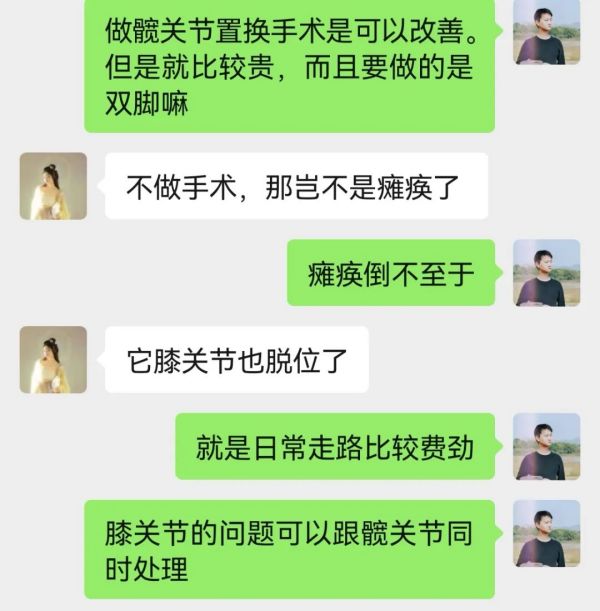The width and height of the screenshot is (600, 611).
Task: View profile from 就是日常走路比较费劲 avatar
Action: (546, 446)
